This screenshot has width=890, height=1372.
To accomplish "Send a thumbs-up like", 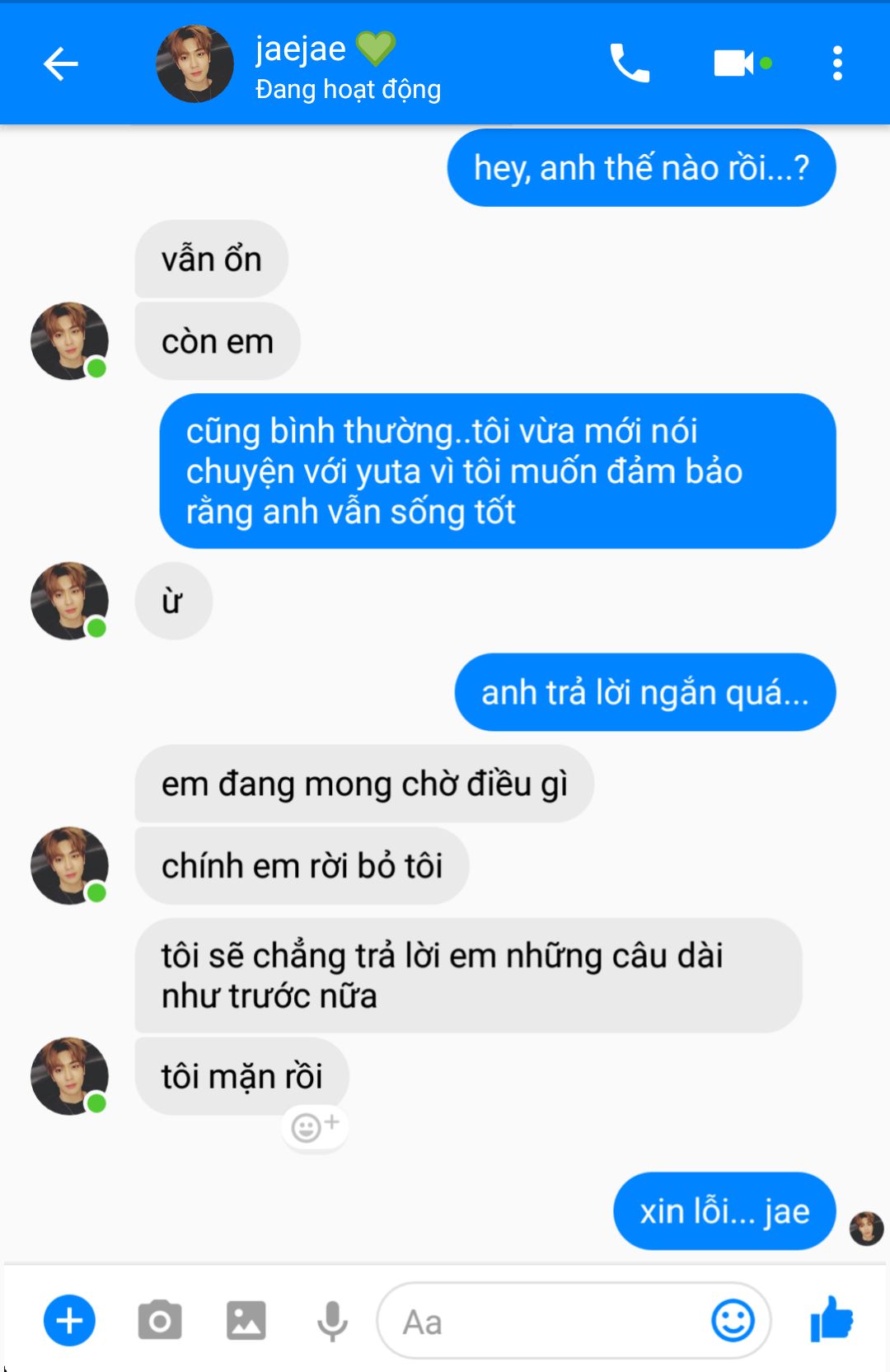I will [831, 1318].
